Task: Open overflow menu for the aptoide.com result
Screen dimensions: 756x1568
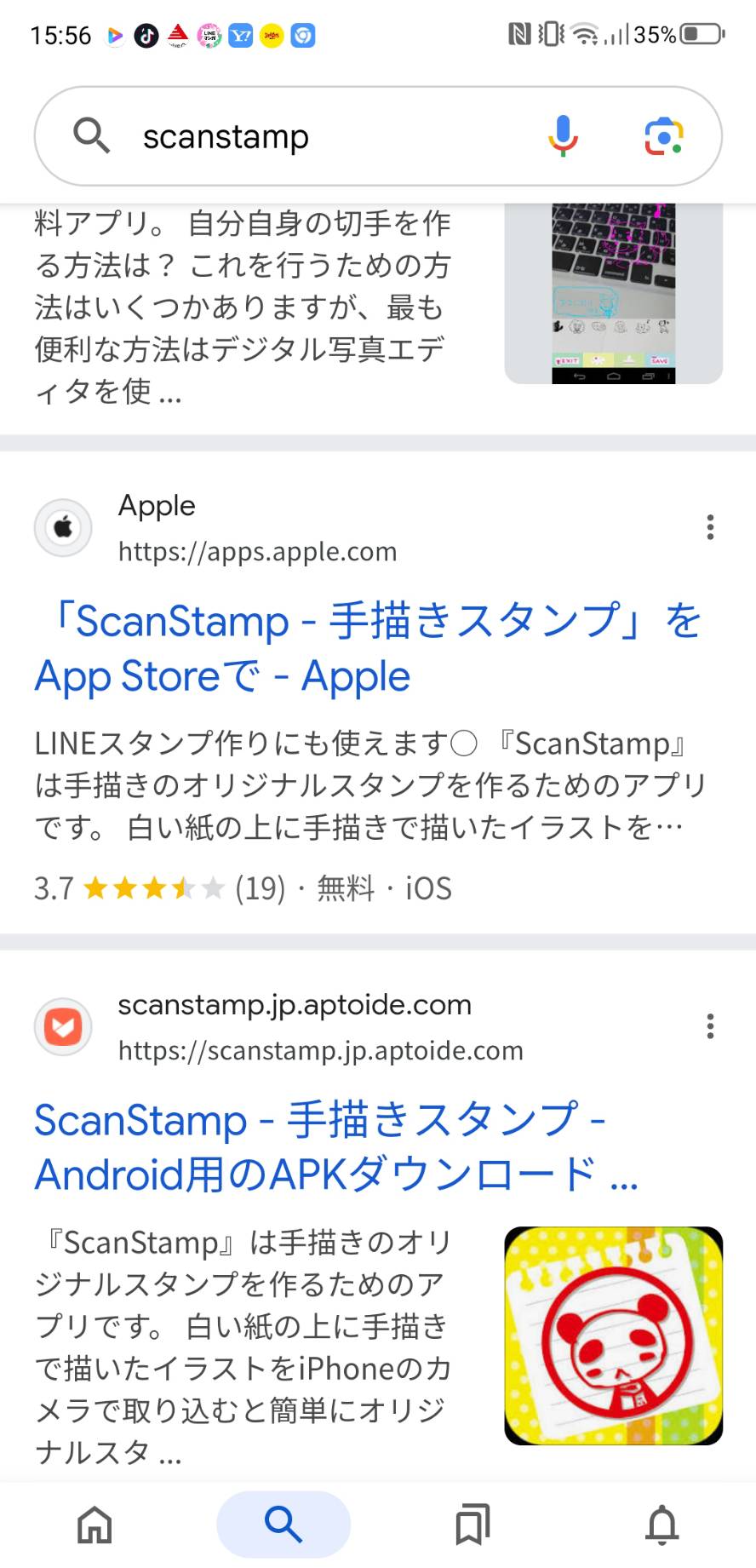Action: (x=710, y=1026)
